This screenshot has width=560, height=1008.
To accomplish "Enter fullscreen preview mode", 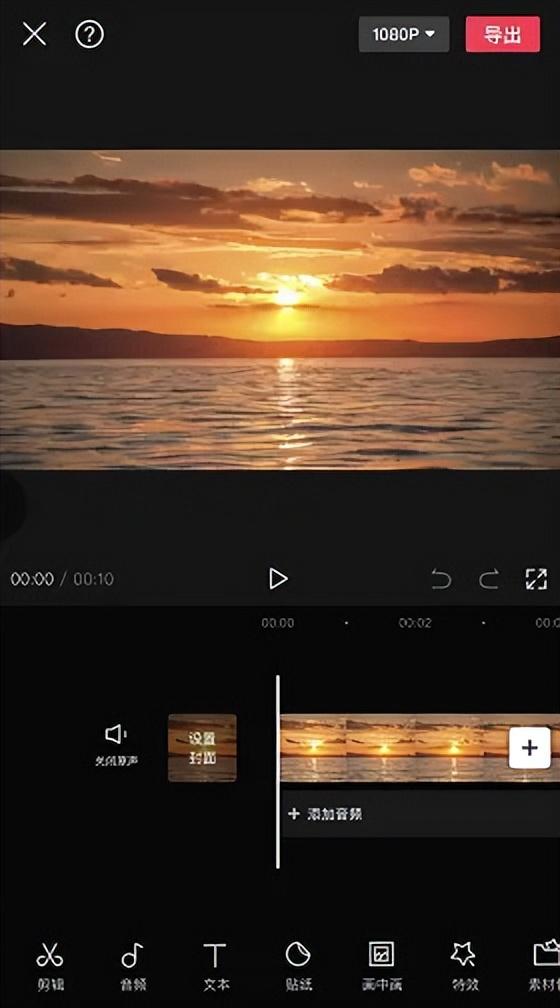I will (536, 579).
